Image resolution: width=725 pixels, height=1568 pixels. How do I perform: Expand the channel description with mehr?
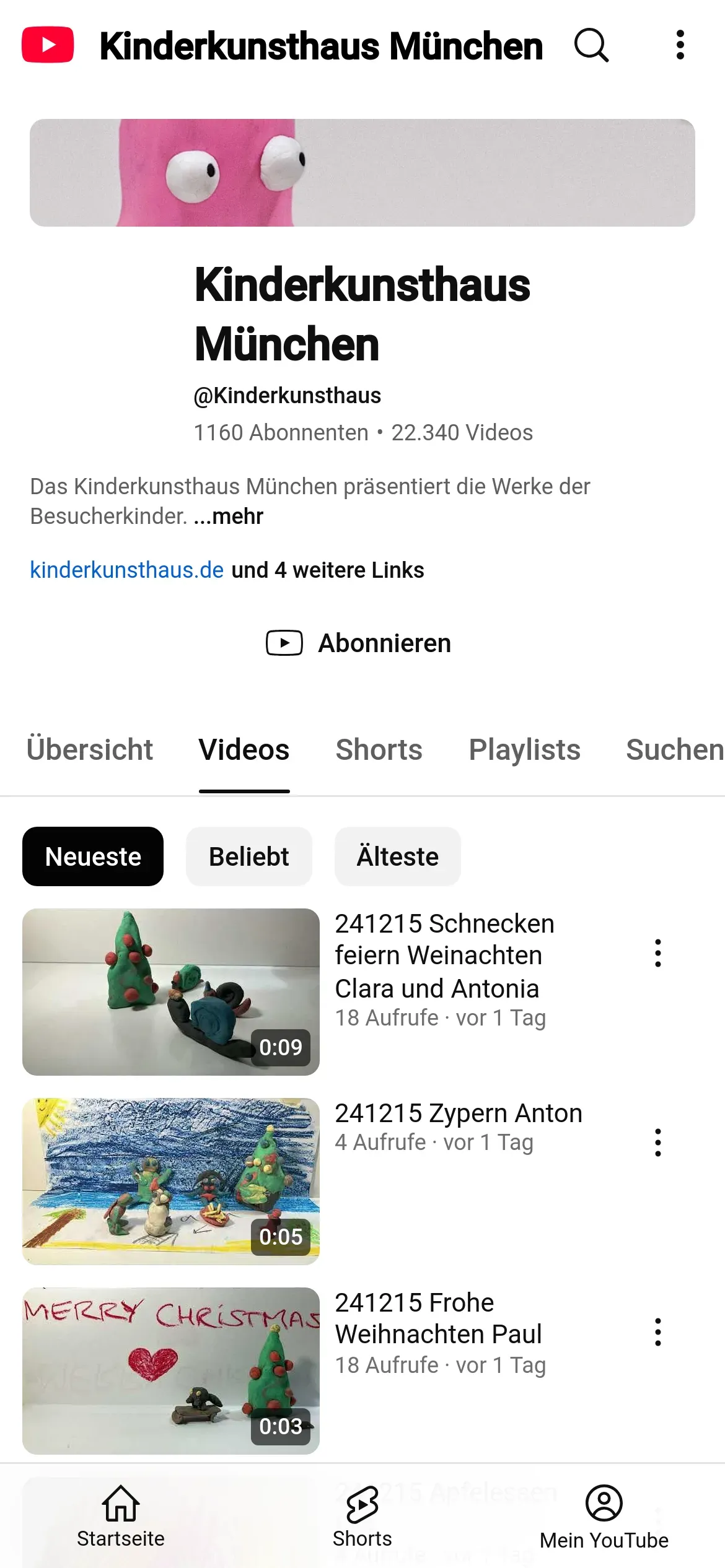pyautogui.click(x=229, y=516)
